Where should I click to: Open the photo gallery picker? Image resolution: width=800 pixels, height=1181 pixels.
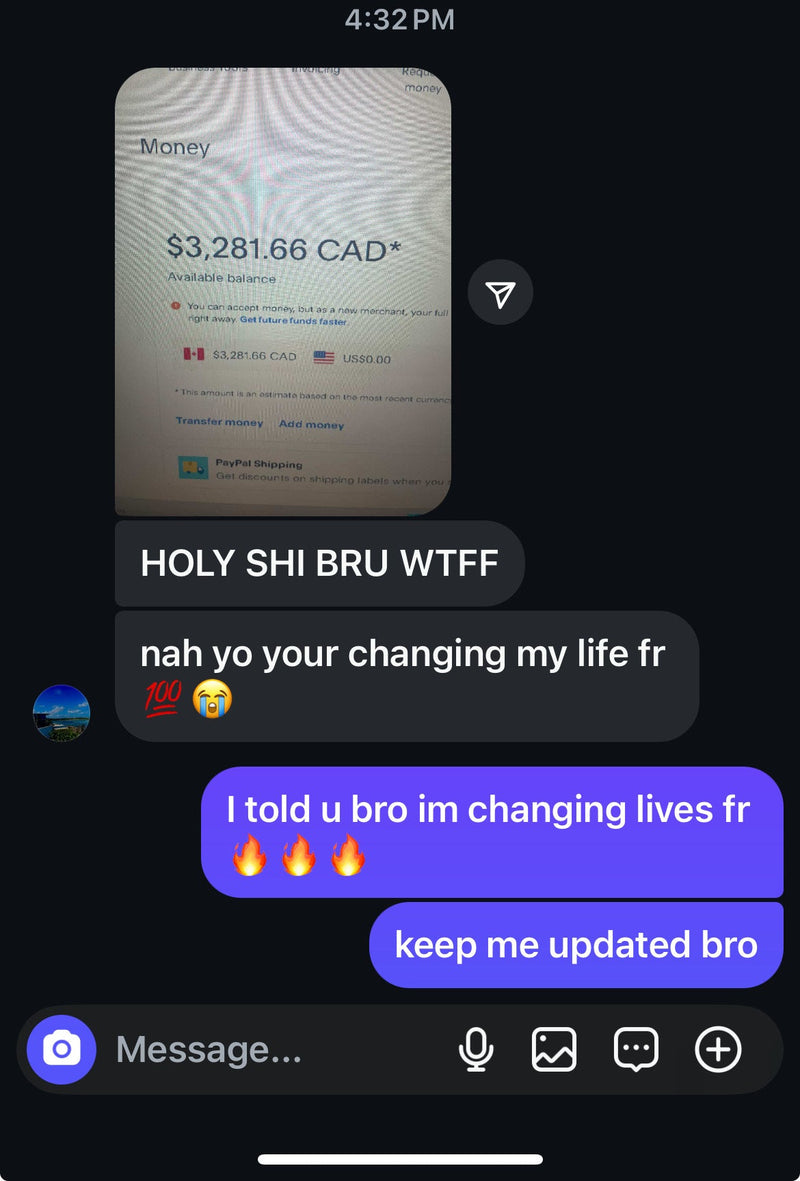click(x=554, y=1050)
